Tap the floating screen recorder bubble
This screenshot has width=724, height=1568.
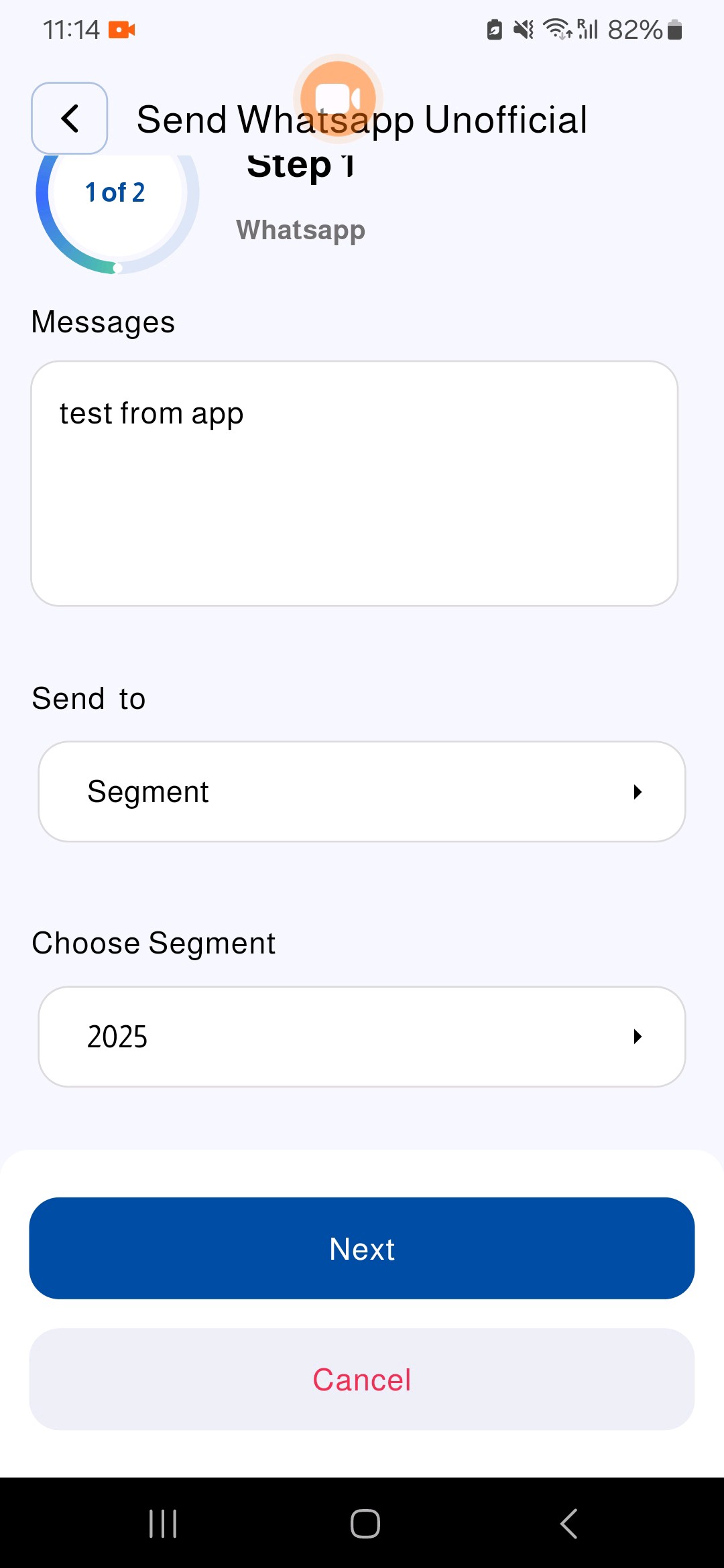[339, 99]
